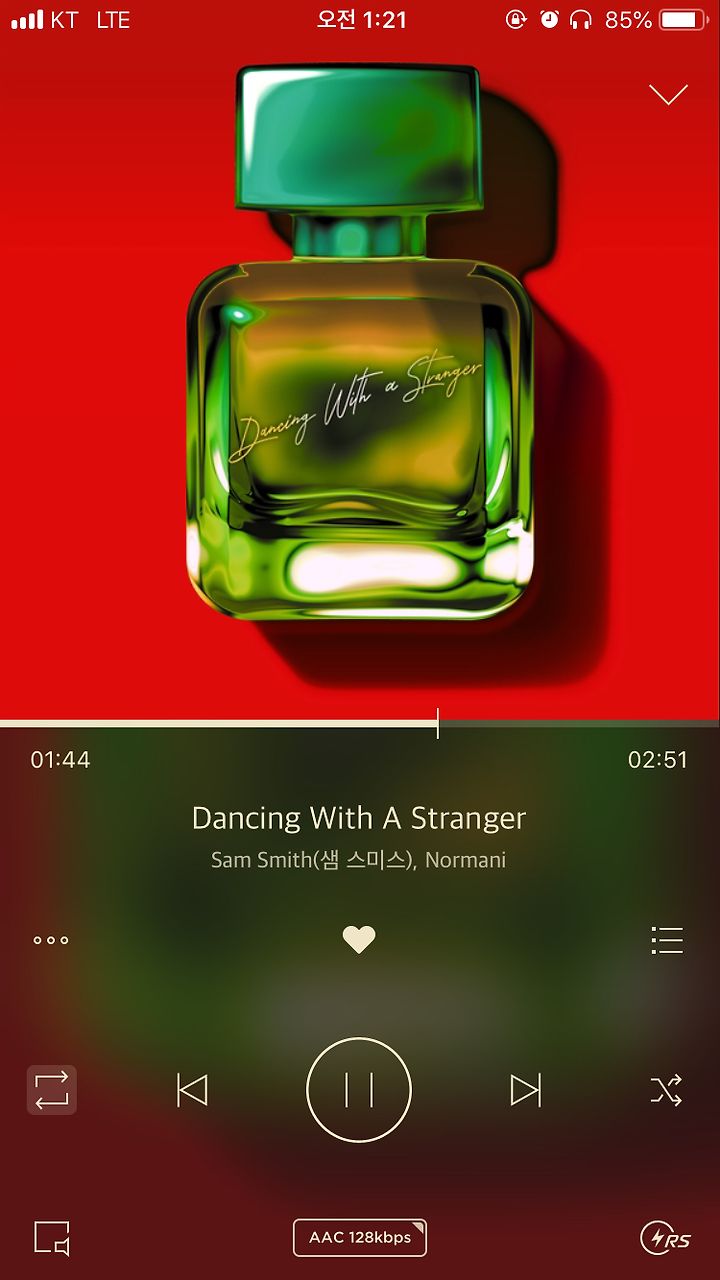Viewport: 720px width, 1280px height.
Task: Skip to the next track
Action: 526,1090
